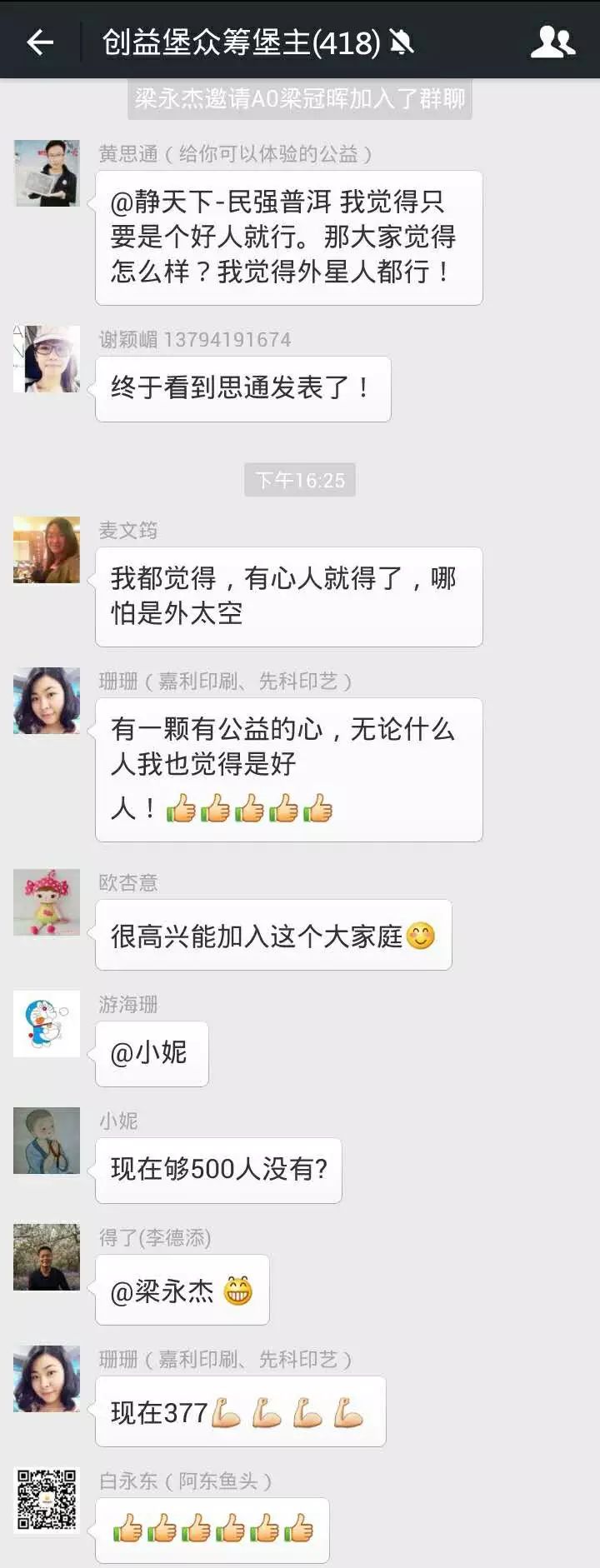
Task: Open 白永东's QR code avatar
Action: tap(47, 1501)
